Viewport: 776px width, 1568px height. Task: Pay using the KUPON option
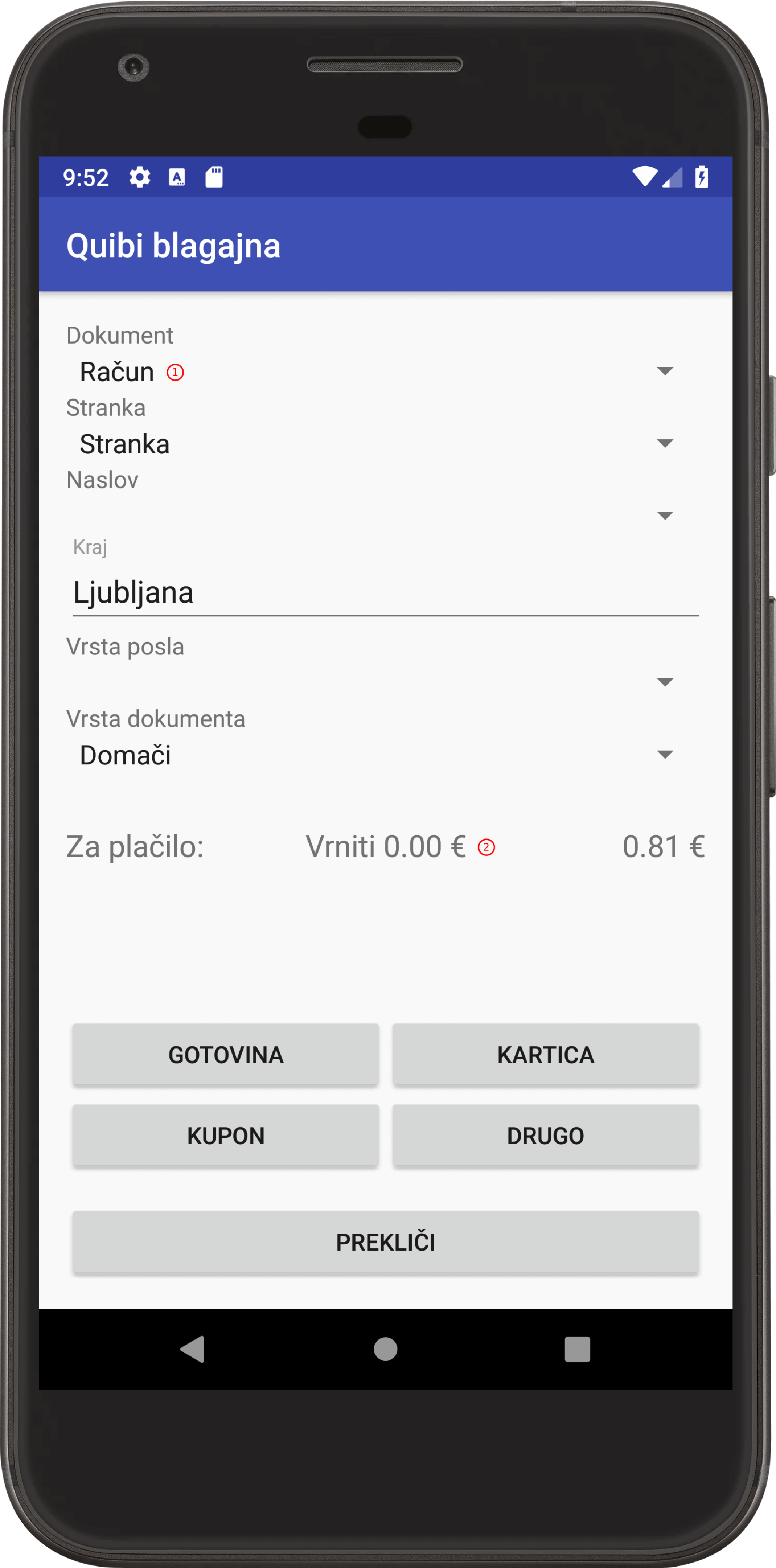(x=225, y=1135)
